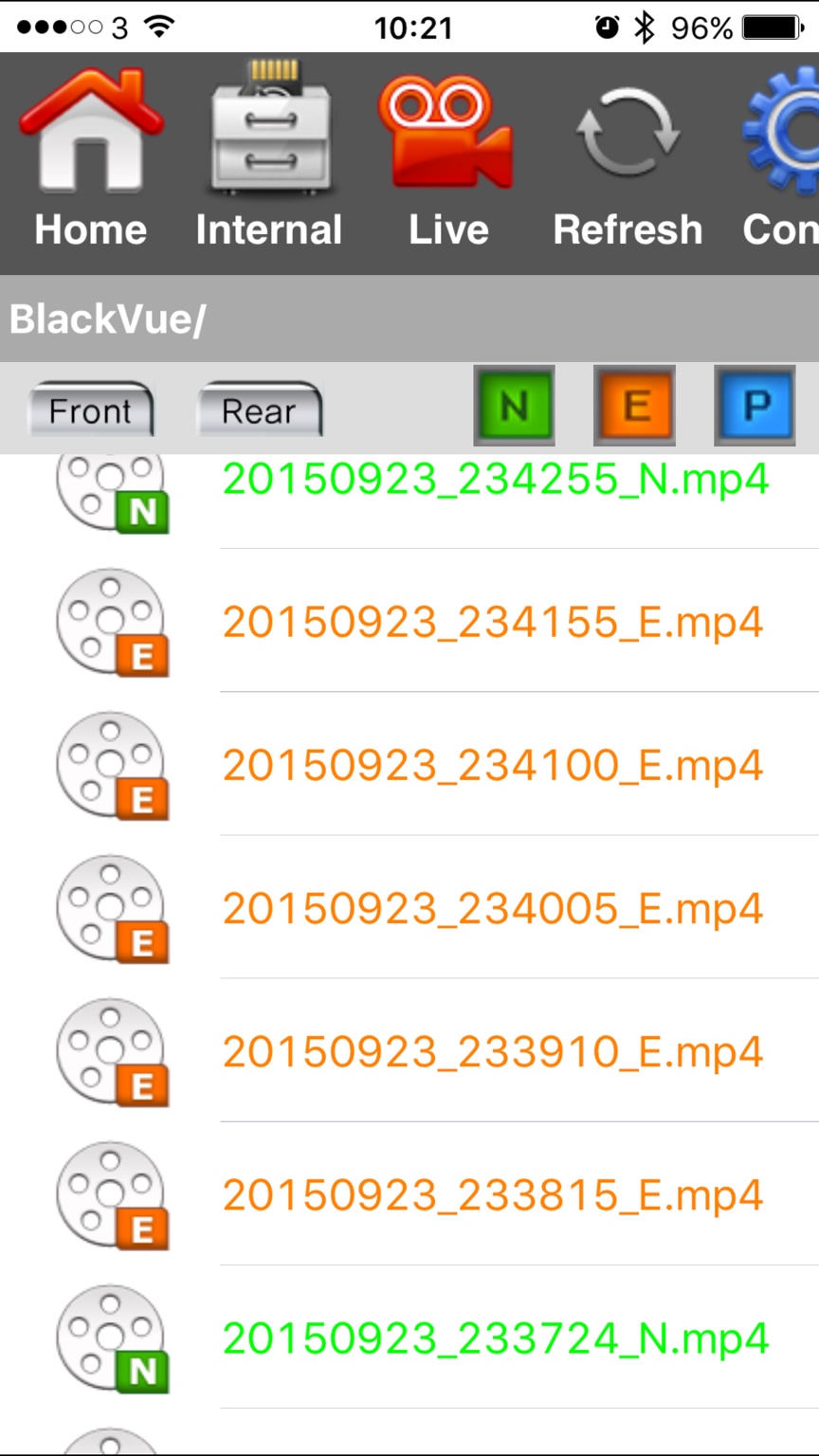This screenshot has width=819, height=1456.
Task: Toggle the blue P parking filter
Action: [755, 406]
